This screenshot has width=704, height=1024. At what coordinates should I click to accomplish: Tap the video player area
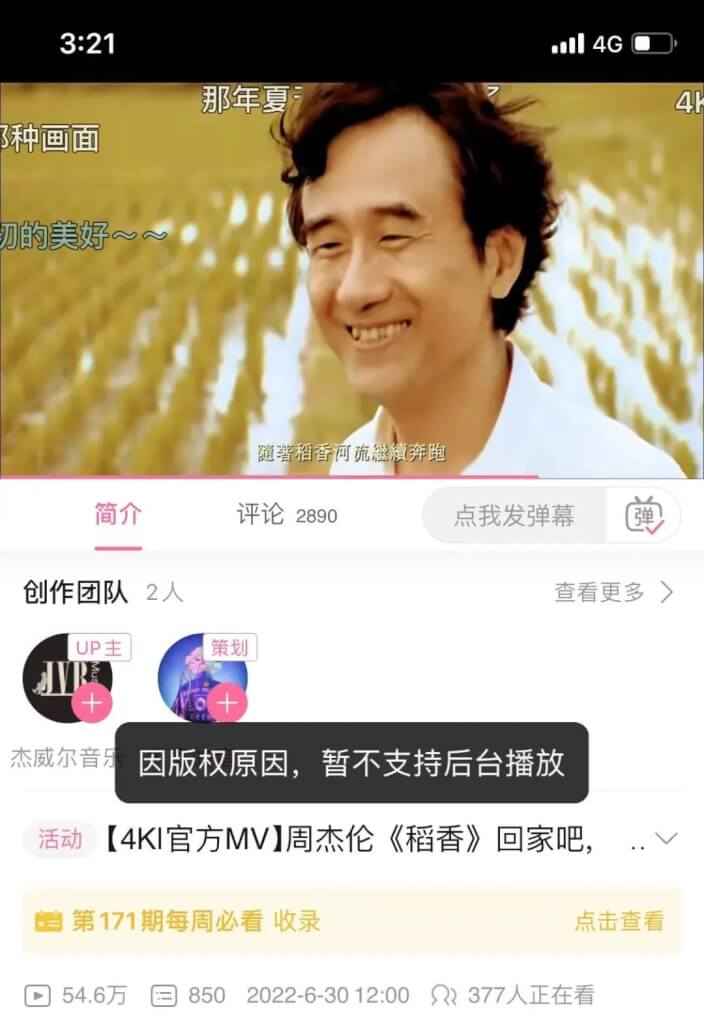click(x=352, y=280)
